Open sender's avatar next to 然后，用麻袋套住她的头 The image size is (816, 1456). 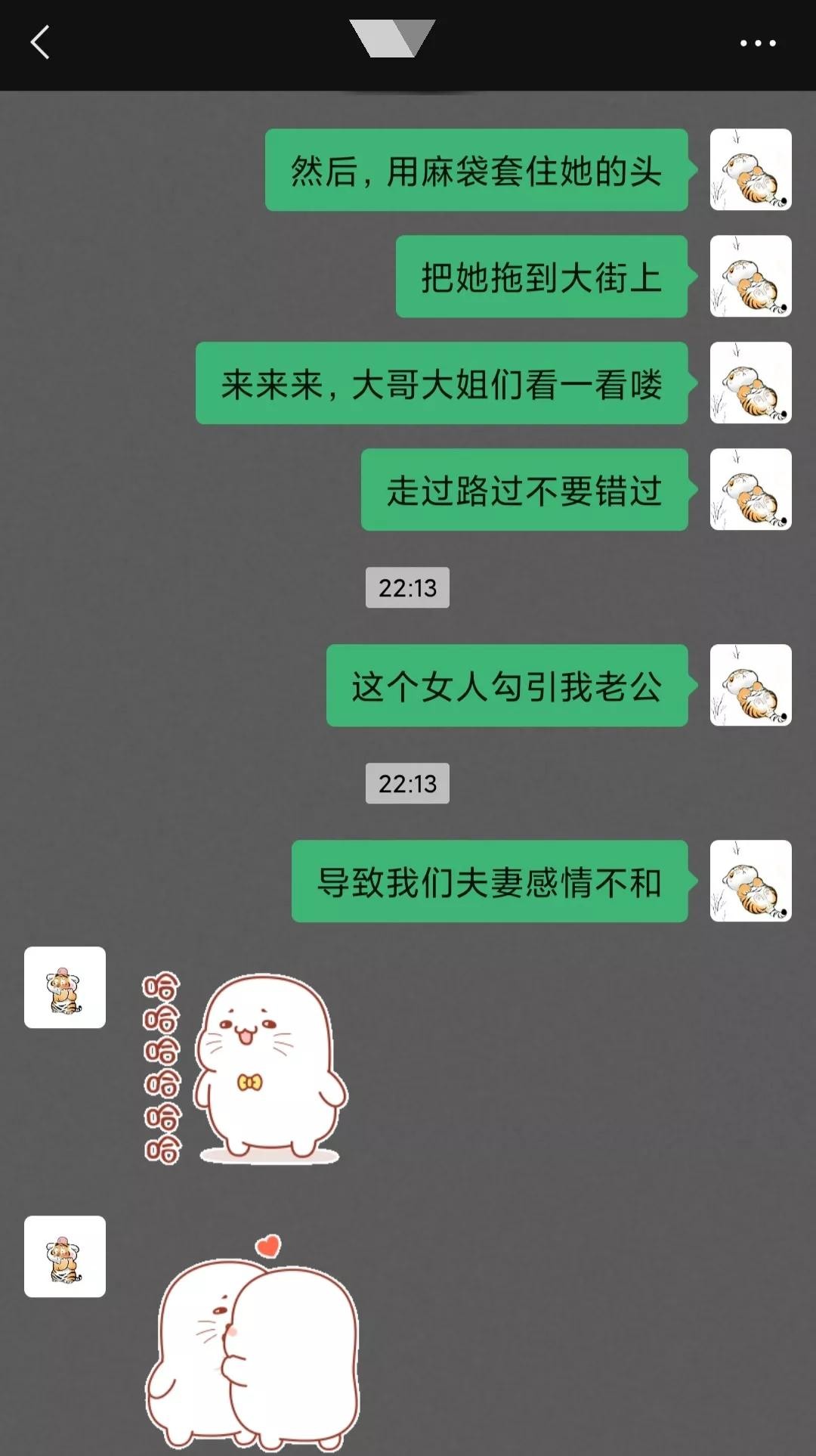pos(750,169)
